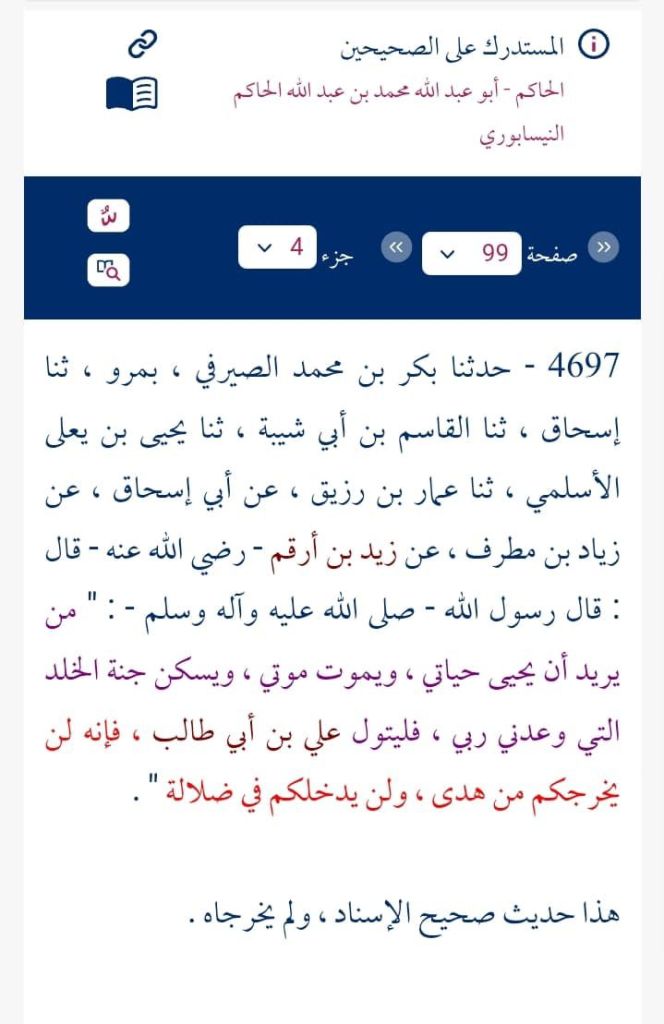This screenshot has width=664, height=1024.
Task: Tap the double-arrow button right of صفحة
Action: click(x=604, y=247)
